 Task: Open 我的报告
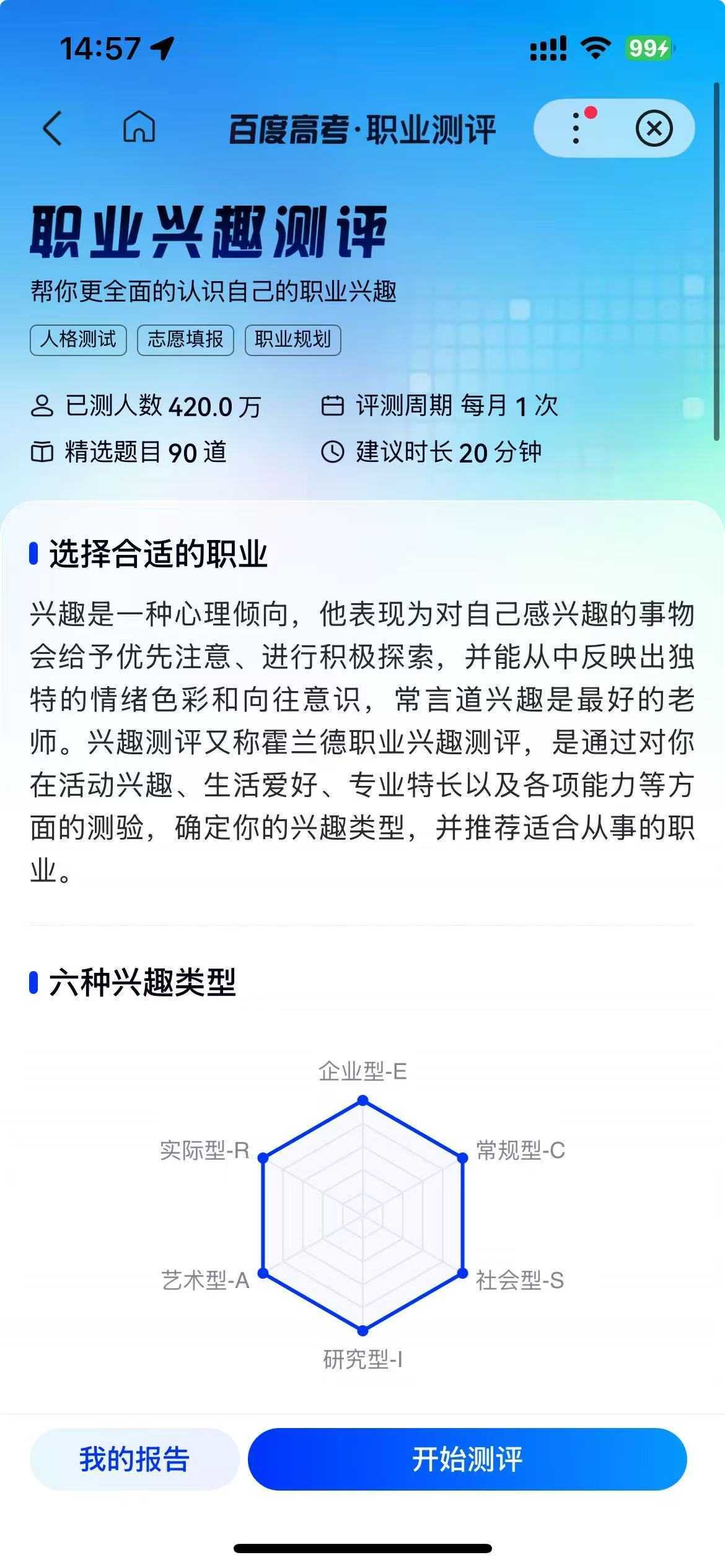tap(134, 1458)
